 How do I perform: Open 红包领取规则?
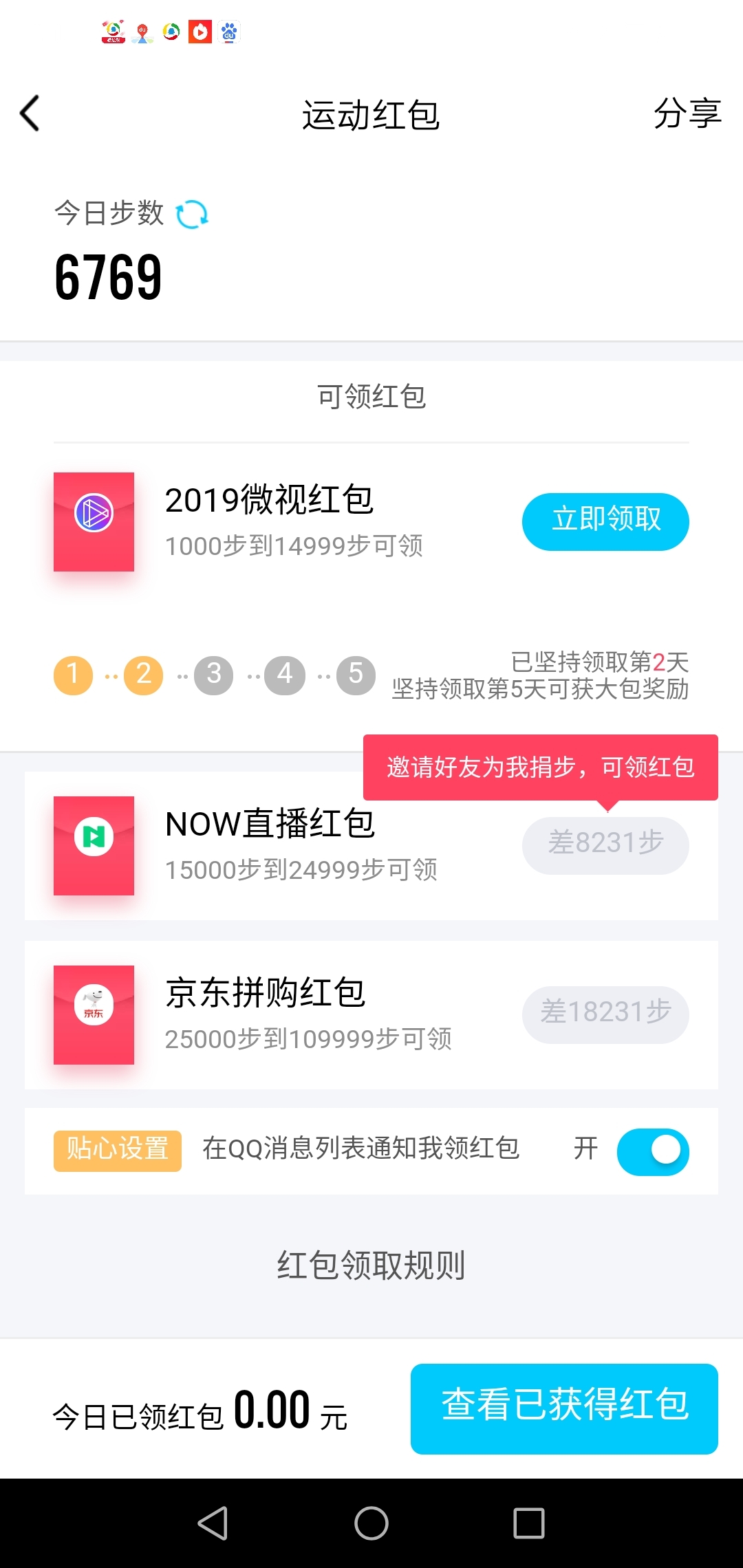371,1265
